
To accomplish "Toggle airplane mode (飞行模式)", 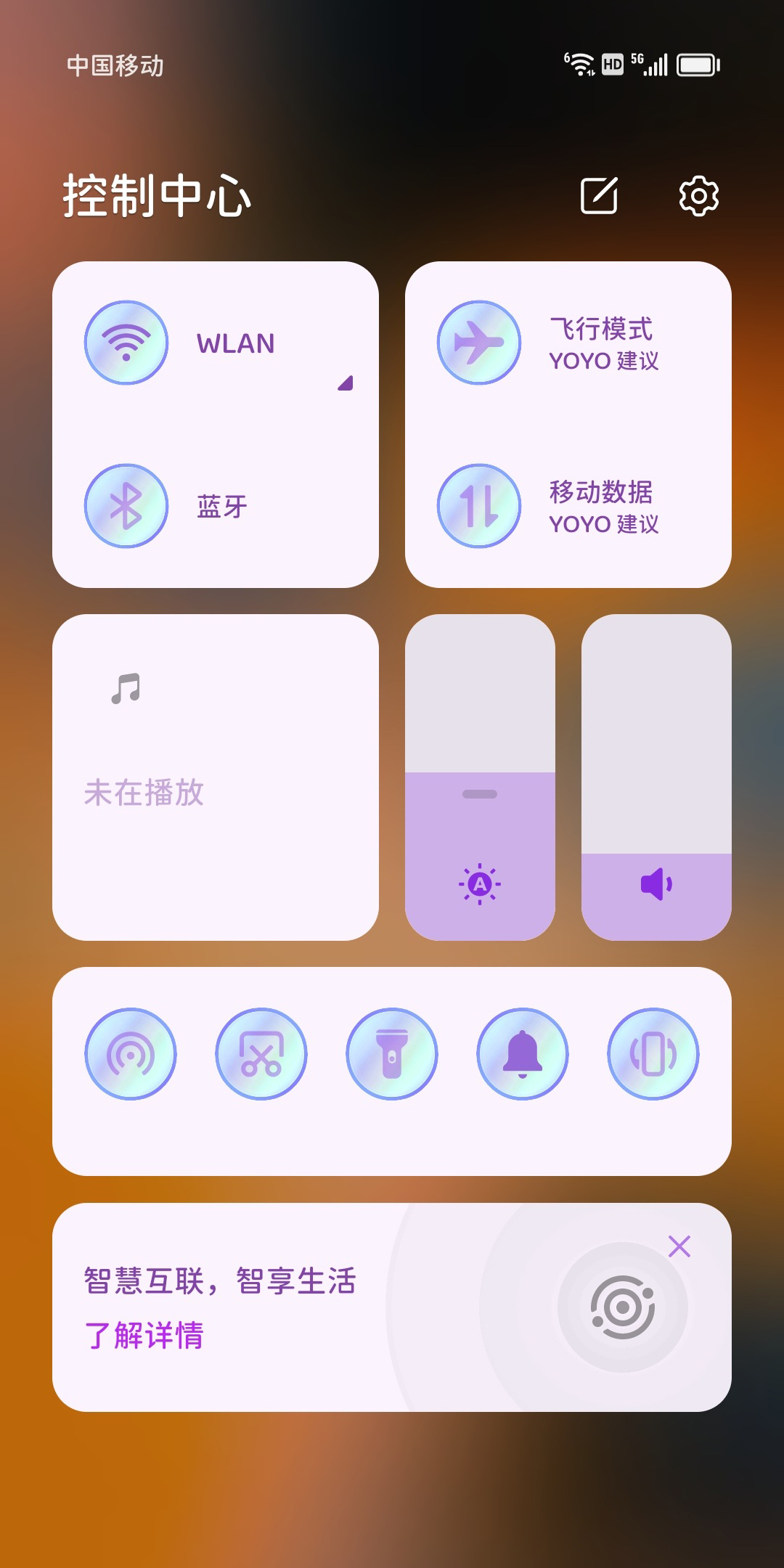I will (x=479, y=343).
